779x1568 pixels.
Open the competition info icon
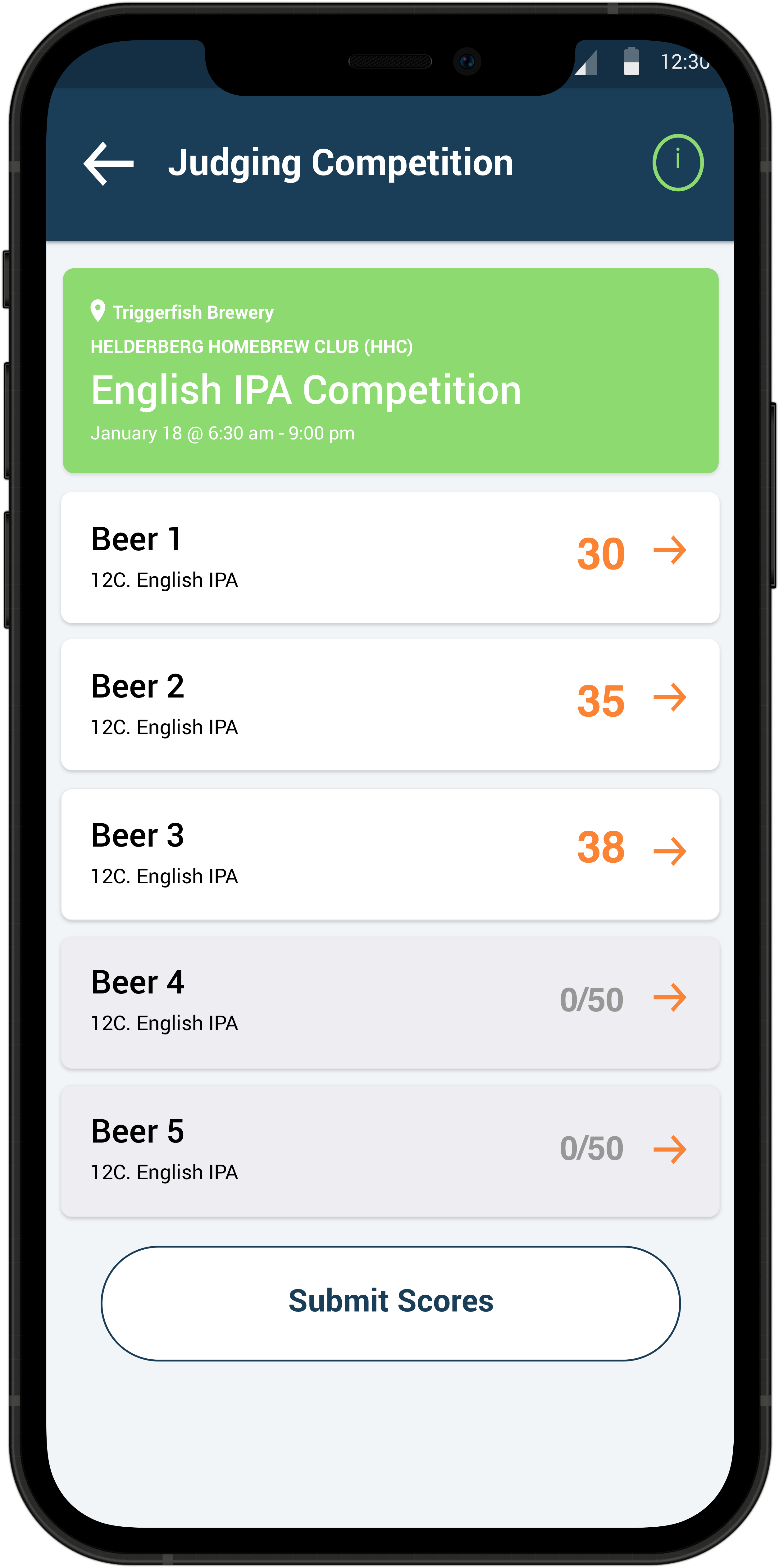pos(677,162)
